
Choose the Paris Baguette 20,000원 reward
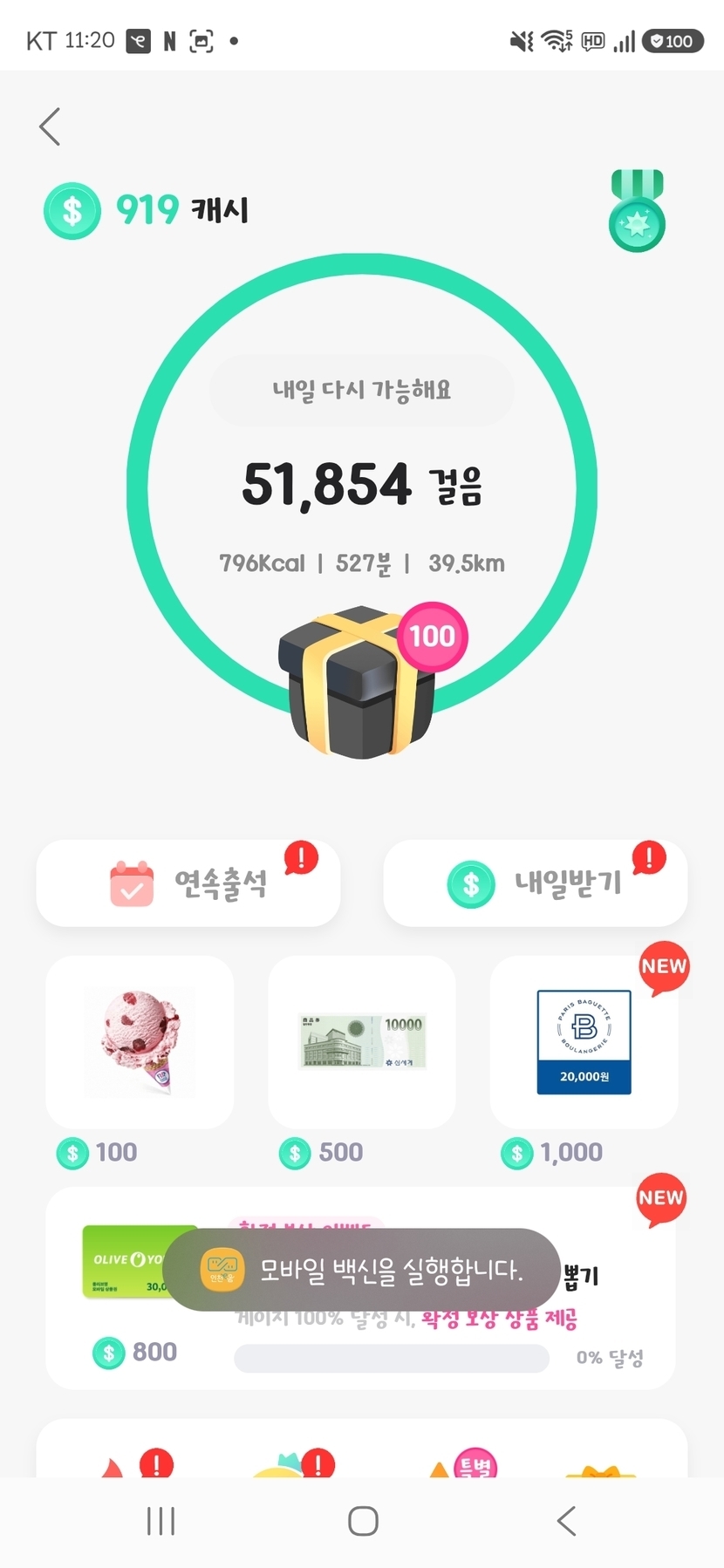(584, 1042)
